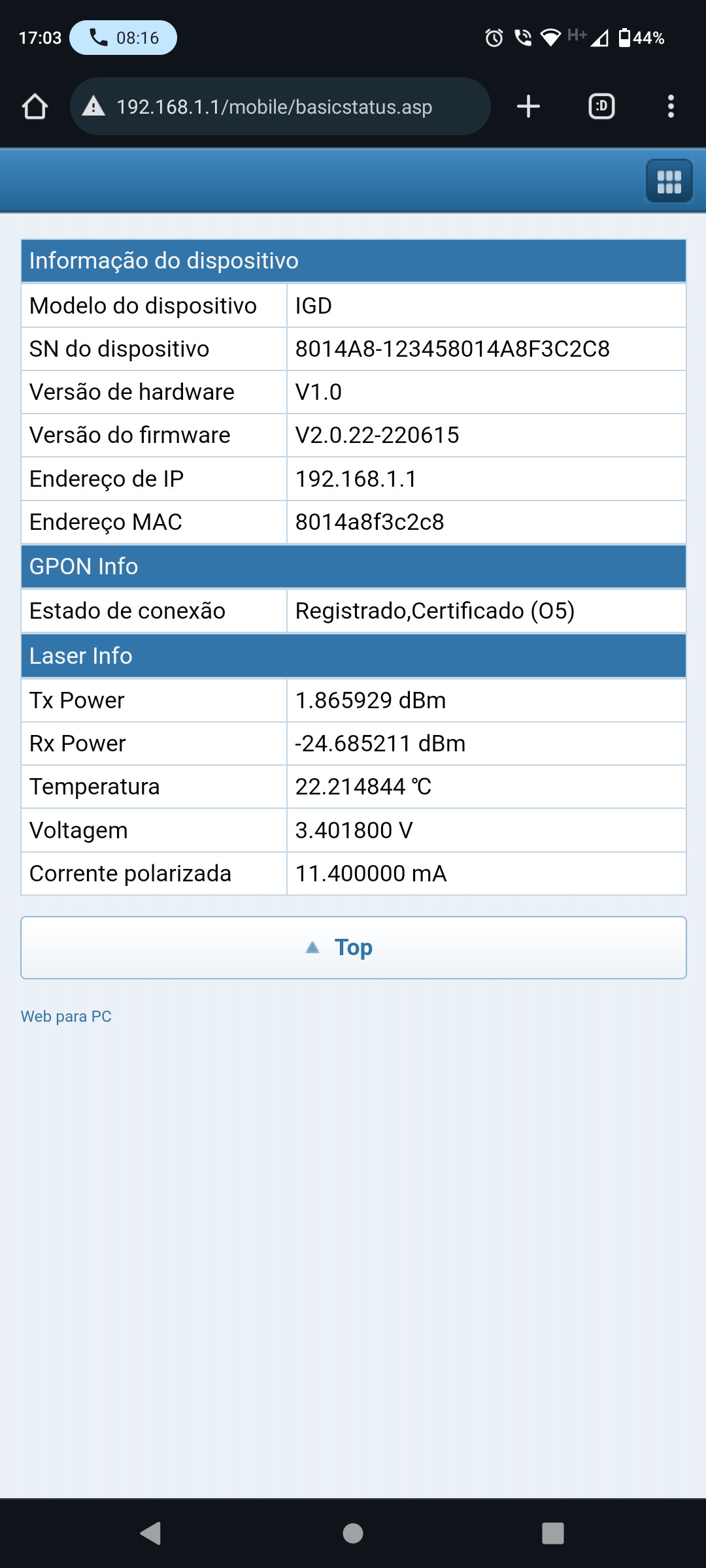706x1568 pixels.
Task: Open the router's grid menu button
Action: pyautogui.click(x=669, y=181)
